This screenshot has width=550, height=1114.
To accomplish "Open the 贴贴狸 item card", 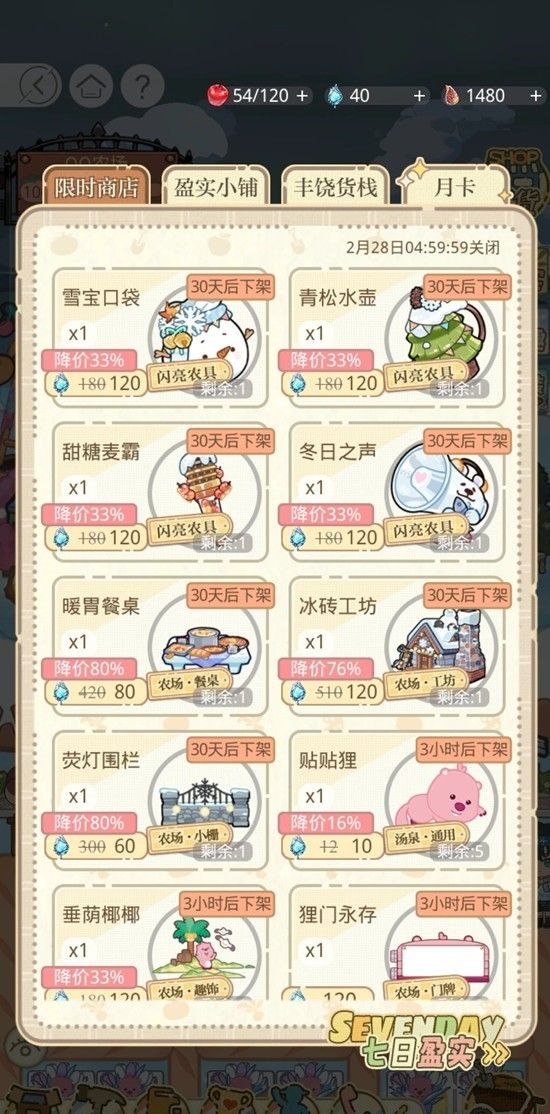I will [397, 800].
